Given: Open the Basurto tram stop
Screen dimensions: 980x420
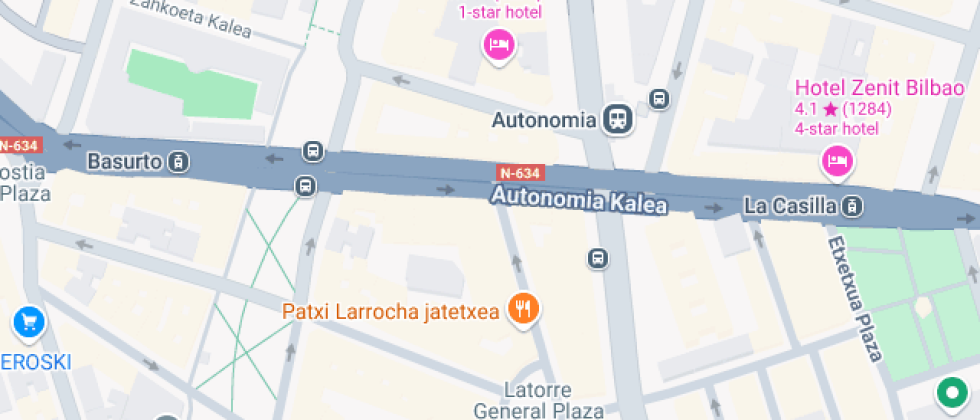Looking at the screenshot, I should coord(179,161).
